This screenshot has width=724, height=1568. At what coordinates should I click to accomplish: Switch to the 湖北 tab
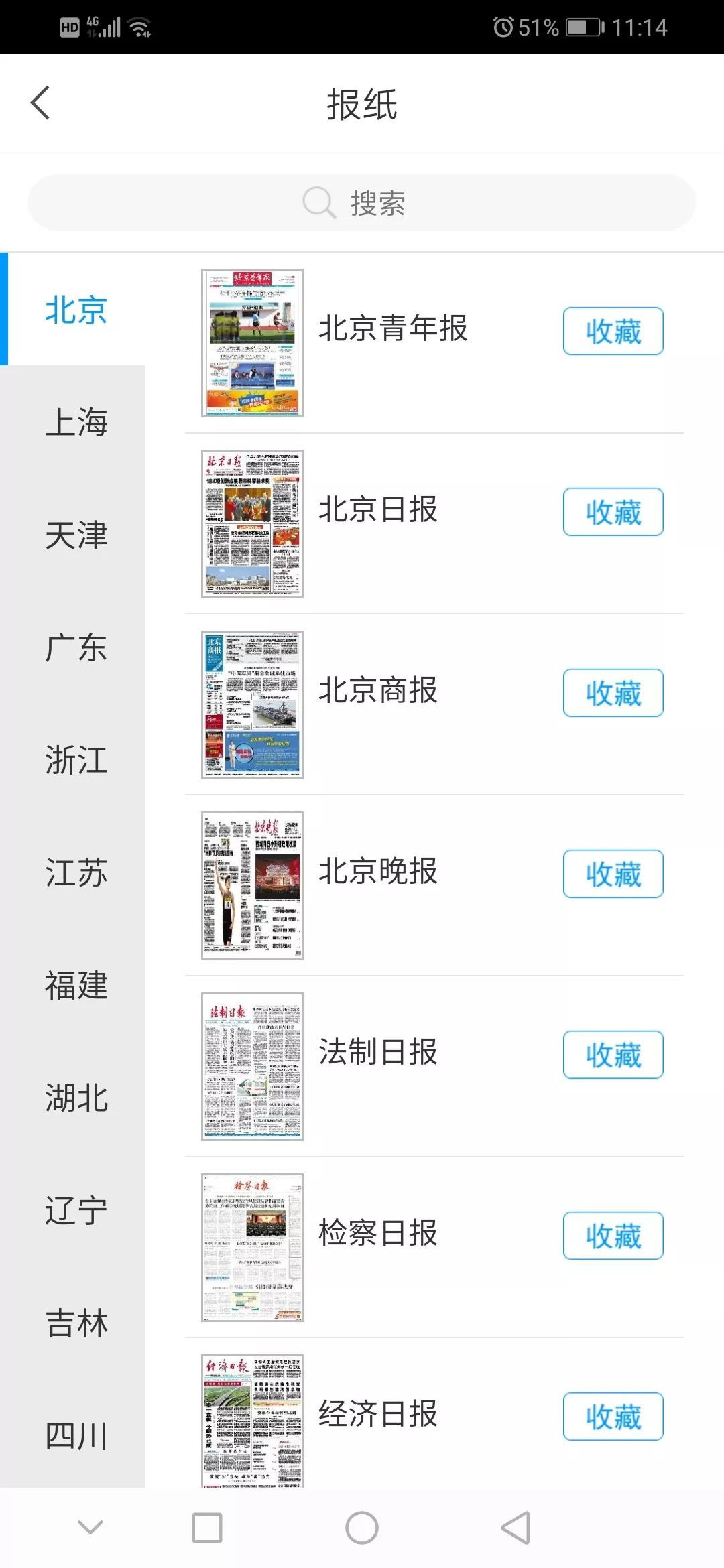coord(76,1098)
